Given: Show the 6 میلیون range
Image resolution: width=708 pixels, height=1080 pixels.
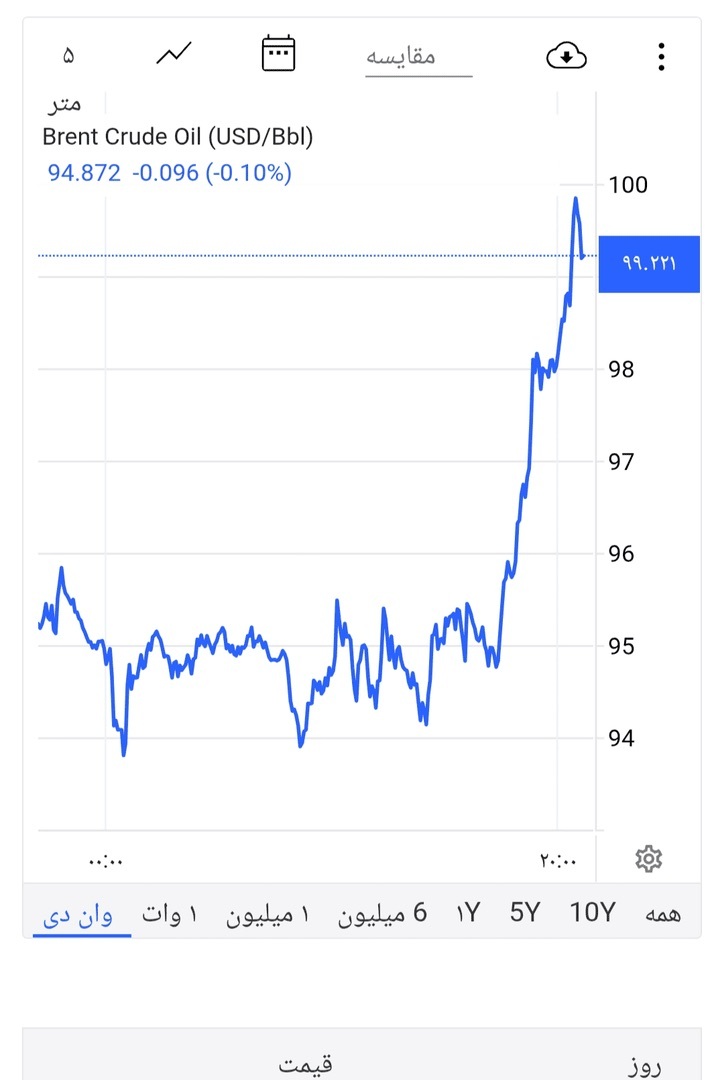Looking at the screenshot, I should click(382, 913).
